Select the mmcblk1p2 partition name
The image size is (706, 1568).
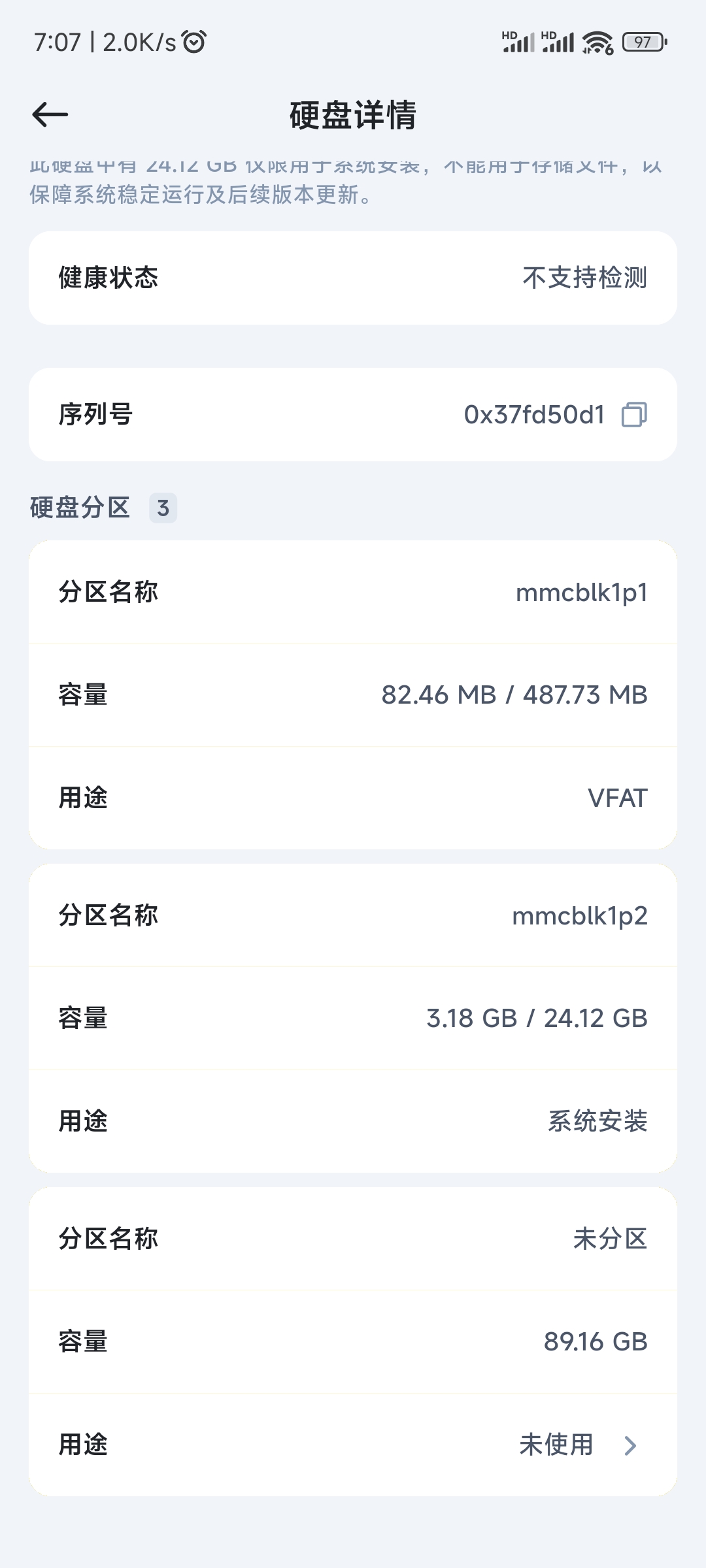[x=580, y=915]
